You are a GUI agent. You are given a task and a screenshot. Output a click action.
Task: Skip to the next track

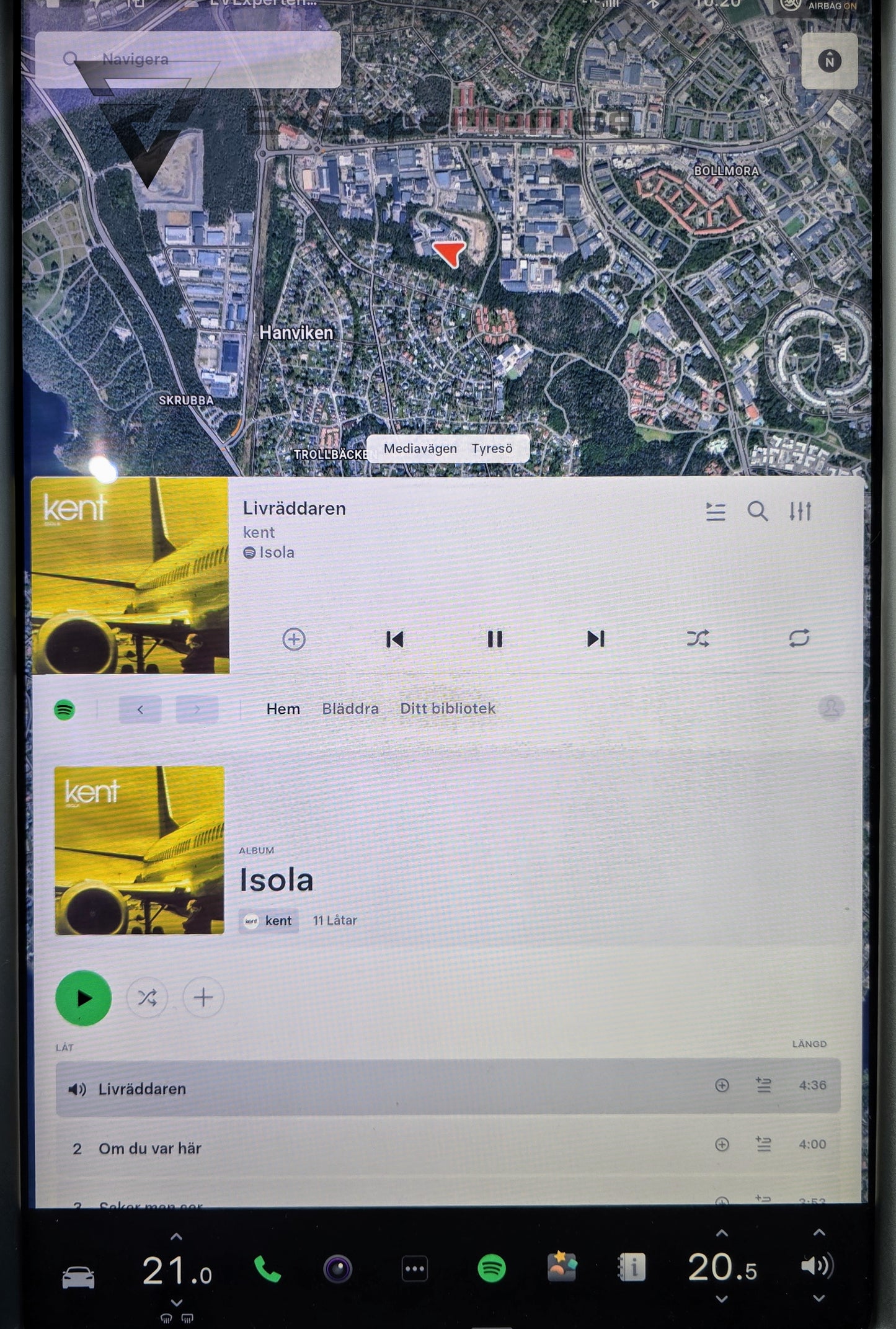[x=595, y=639]
